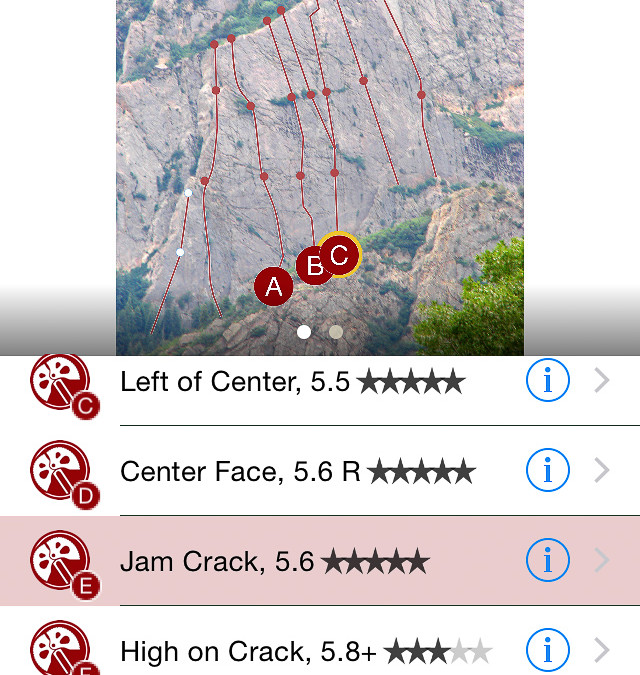View info for High on Crack

[x=547, y=651]
